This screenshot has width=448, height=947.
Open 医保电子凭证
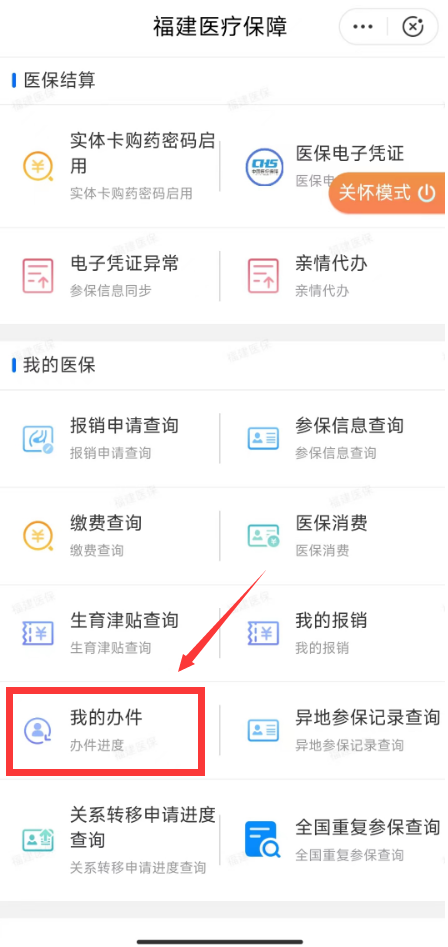334,165
